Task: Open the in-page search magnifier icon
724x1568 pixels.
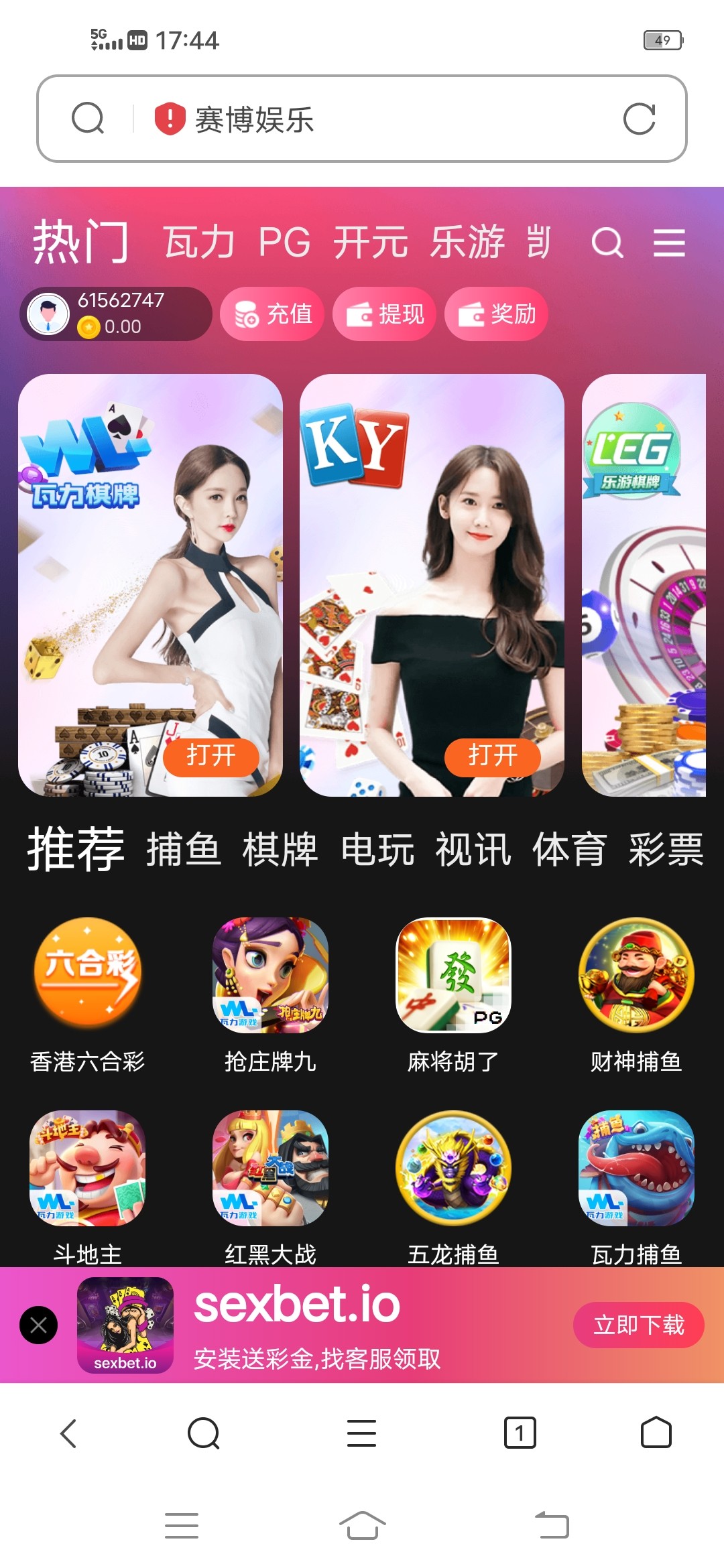Action: click(x=607, y=243)
